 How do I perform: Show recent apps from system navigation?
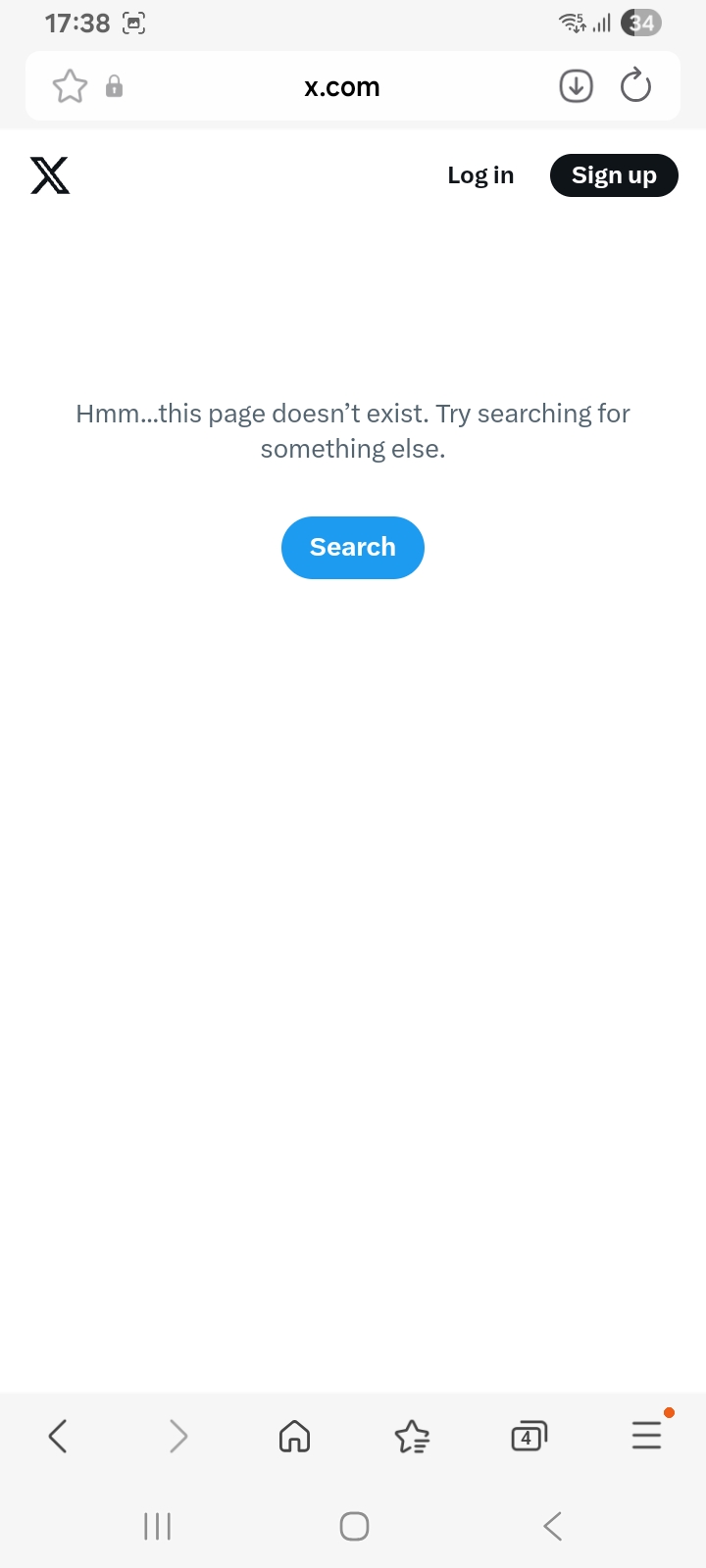157,1526
